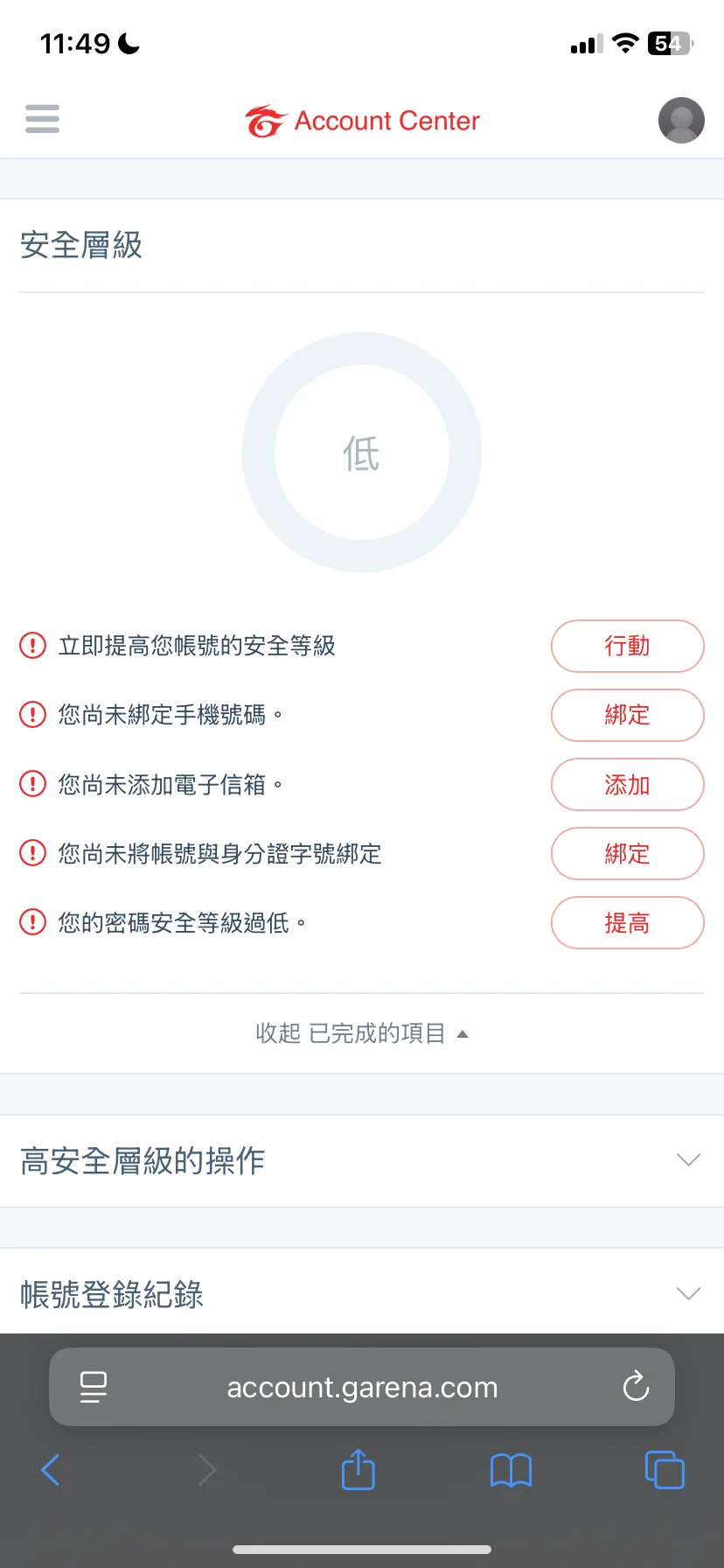Screen dimensions: 724x1568
Task: Tap 提高 to strengthen the password
Action: (627, 922)
